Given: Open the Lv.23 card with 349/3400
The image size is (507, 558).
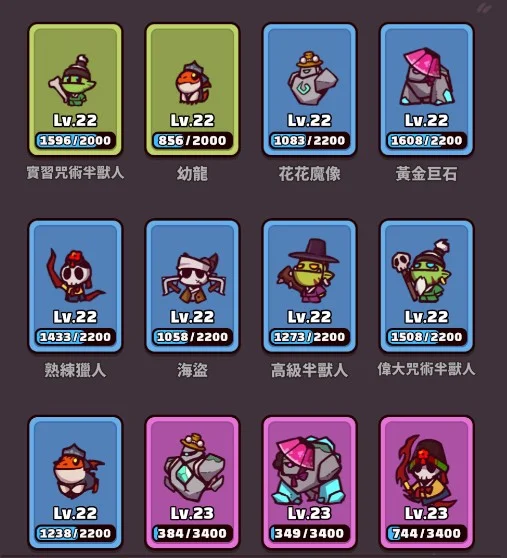Looking at the screenshot, I should pos(309,483).
